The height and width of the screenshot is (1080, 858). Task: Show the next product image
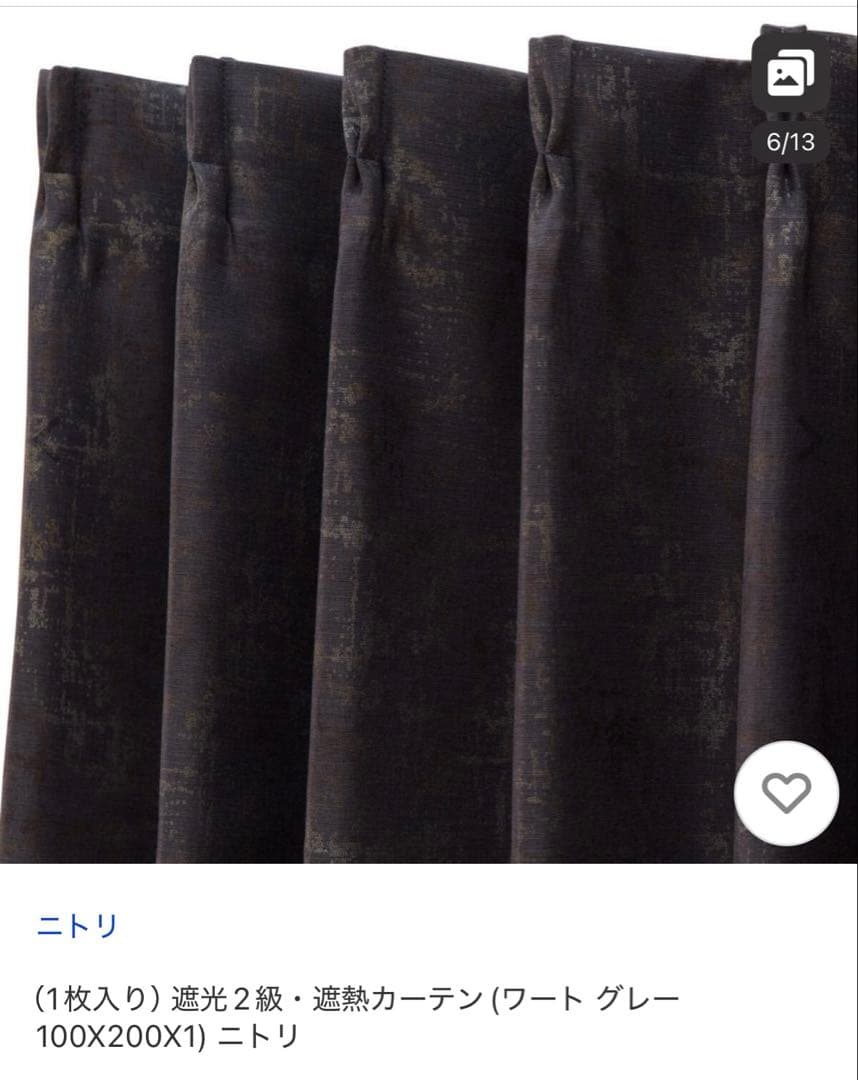811,437
